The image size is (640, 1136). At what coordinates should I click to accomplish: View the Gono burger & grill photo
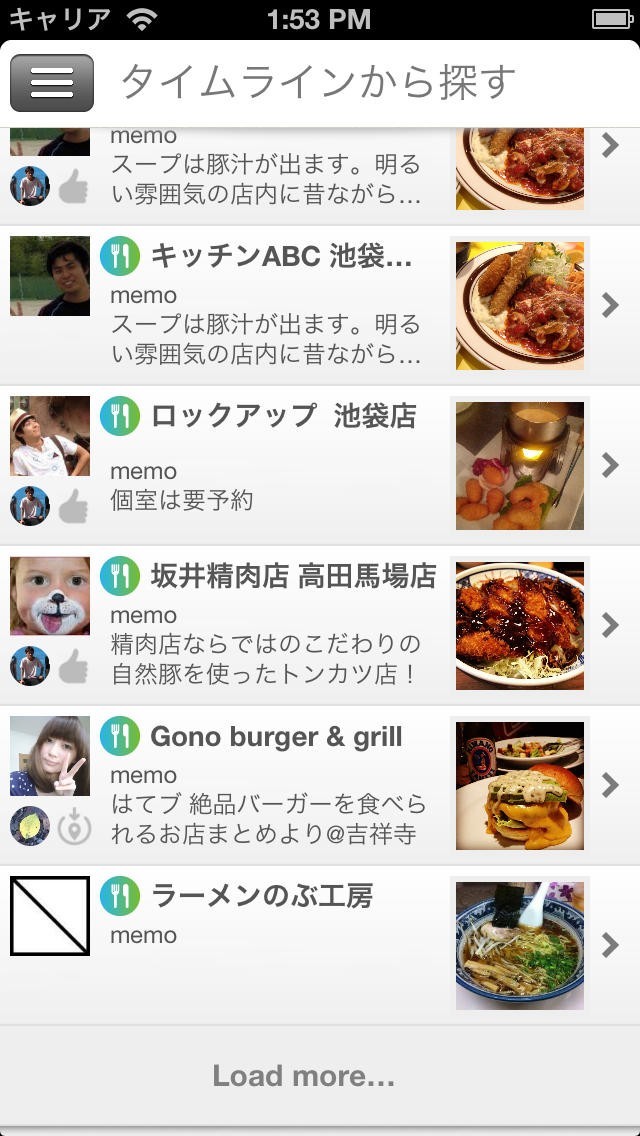[x=519, y=786]
